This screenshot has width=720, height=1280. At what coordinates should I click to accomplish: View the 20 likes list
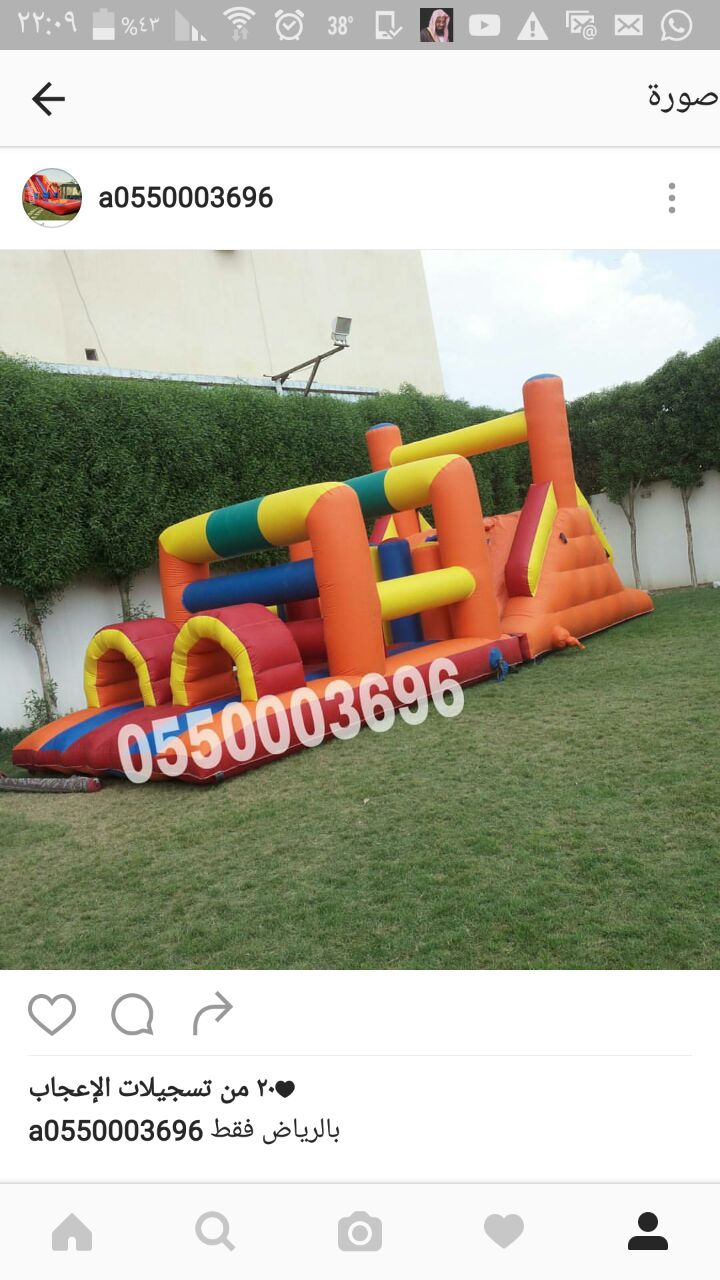coord(162,1089)
